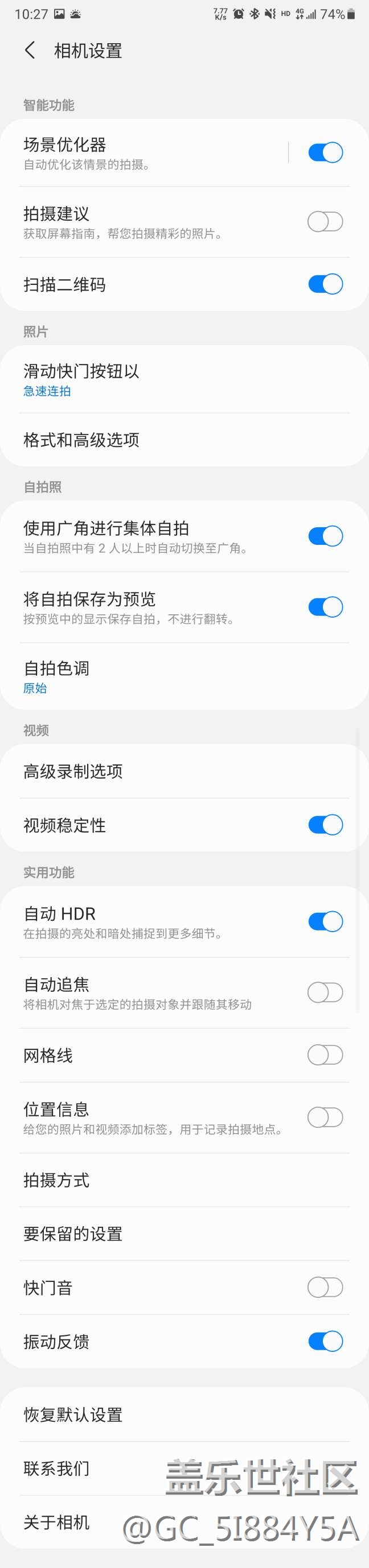
Task: Open 滑动快门按钮以 setting
Action: coord(184,380)
